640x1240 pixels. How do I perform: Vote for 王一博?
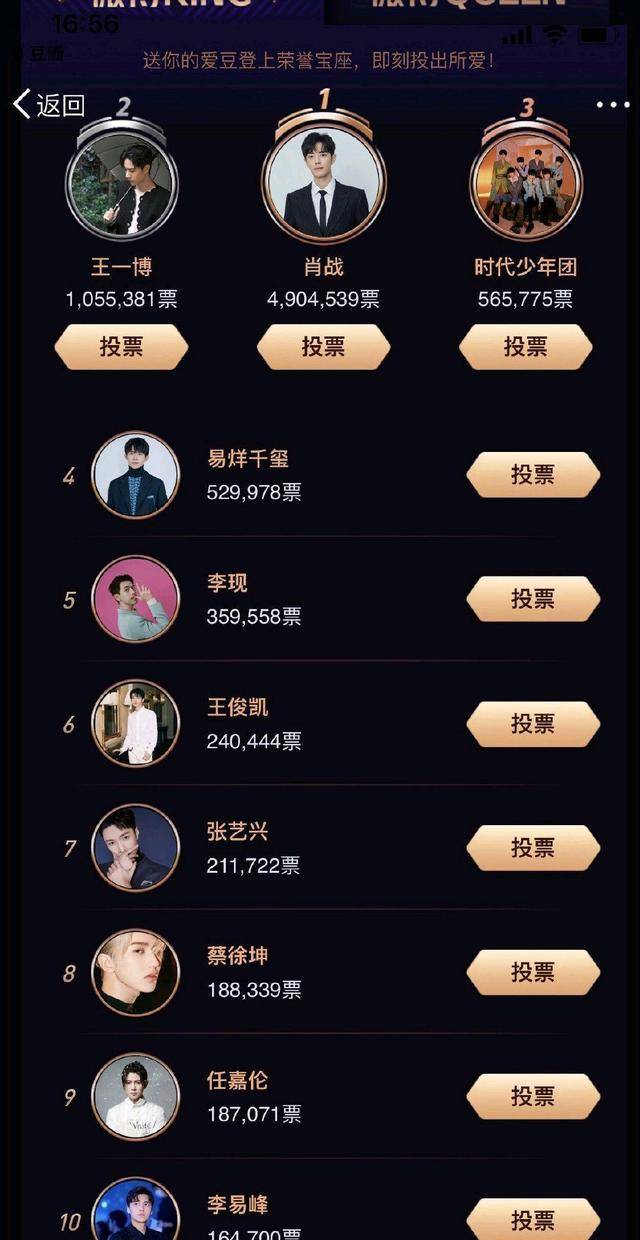tap(121, 347)
